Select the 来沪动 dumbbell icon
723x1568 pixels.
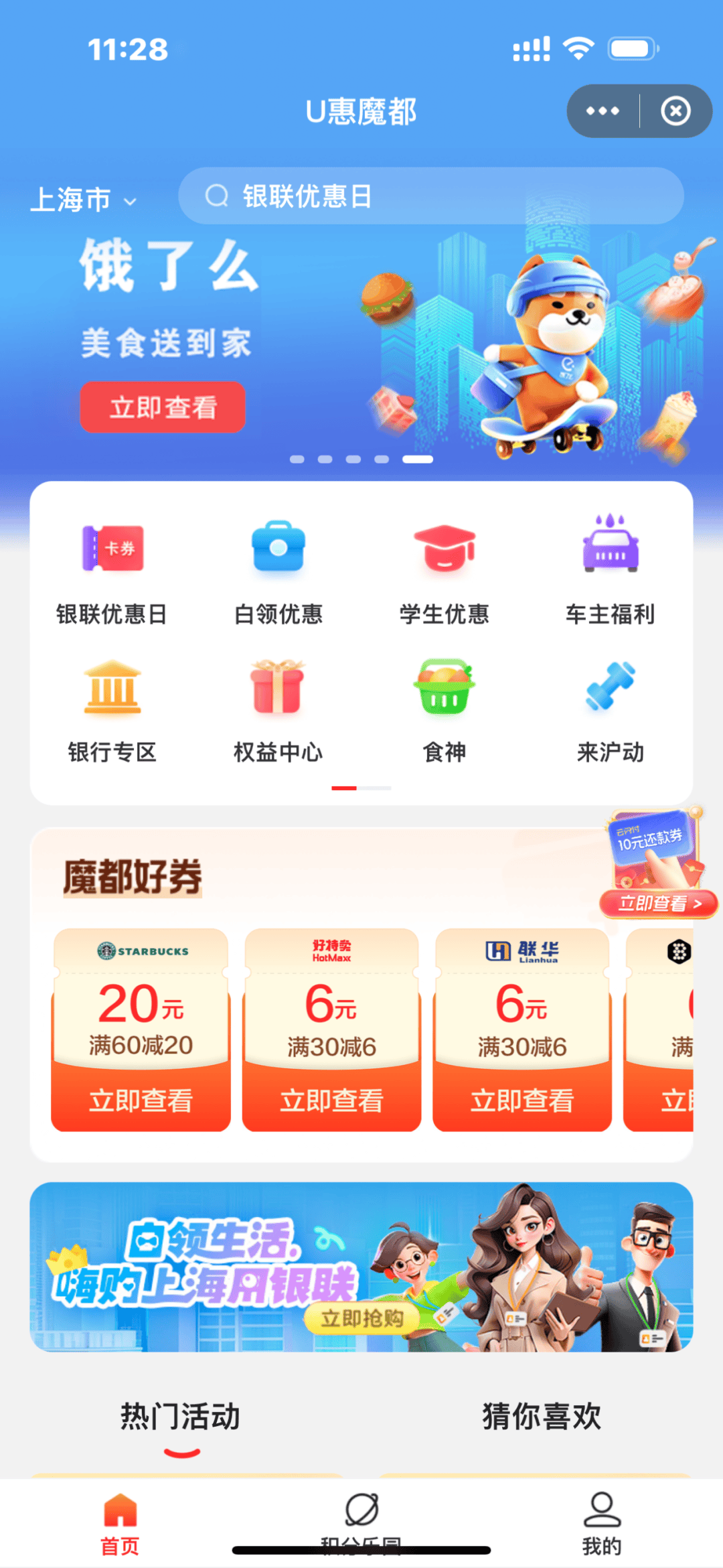pyautogui.click(x=609, y=689)
